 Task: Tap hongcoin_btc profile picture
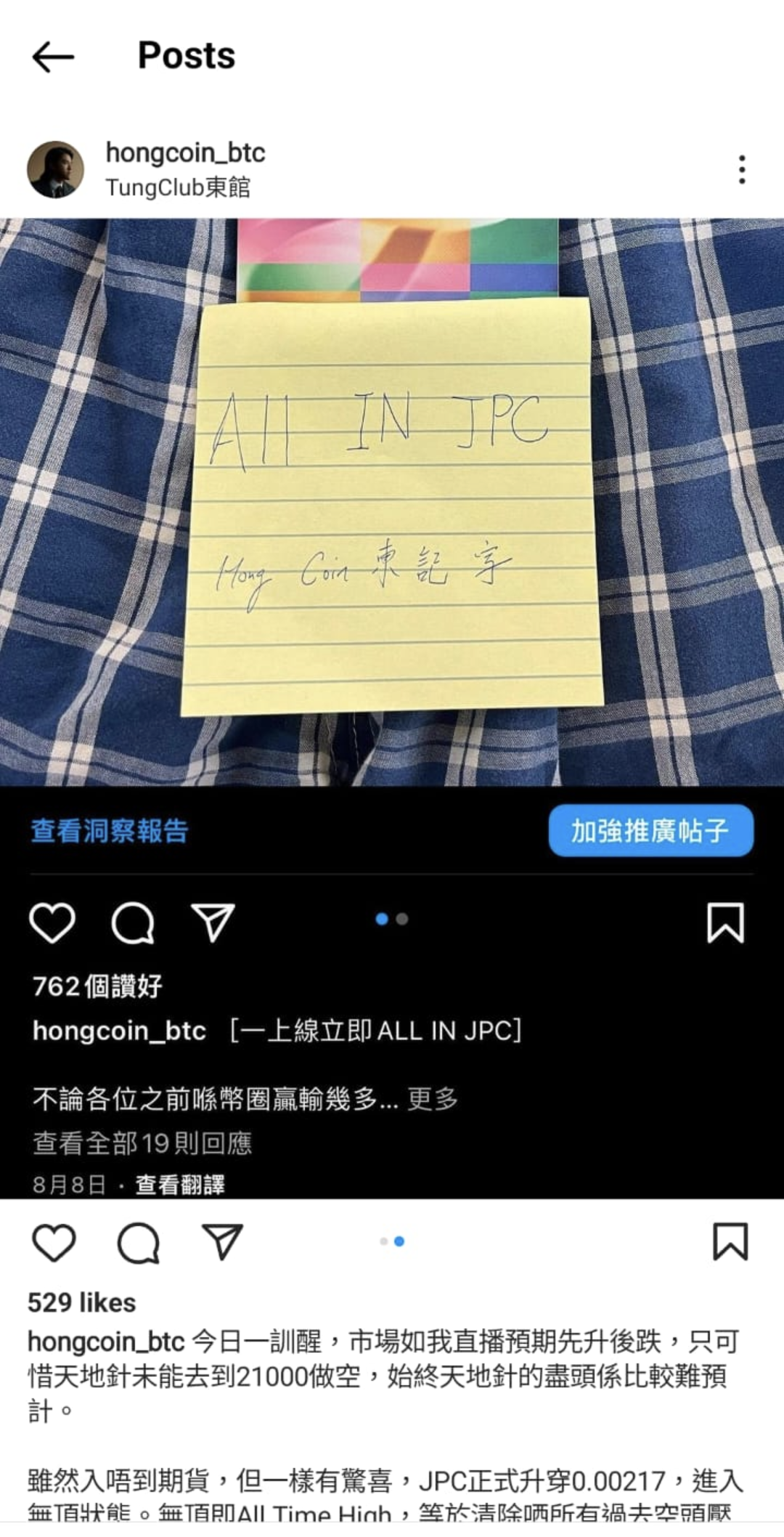pos(57,168)
